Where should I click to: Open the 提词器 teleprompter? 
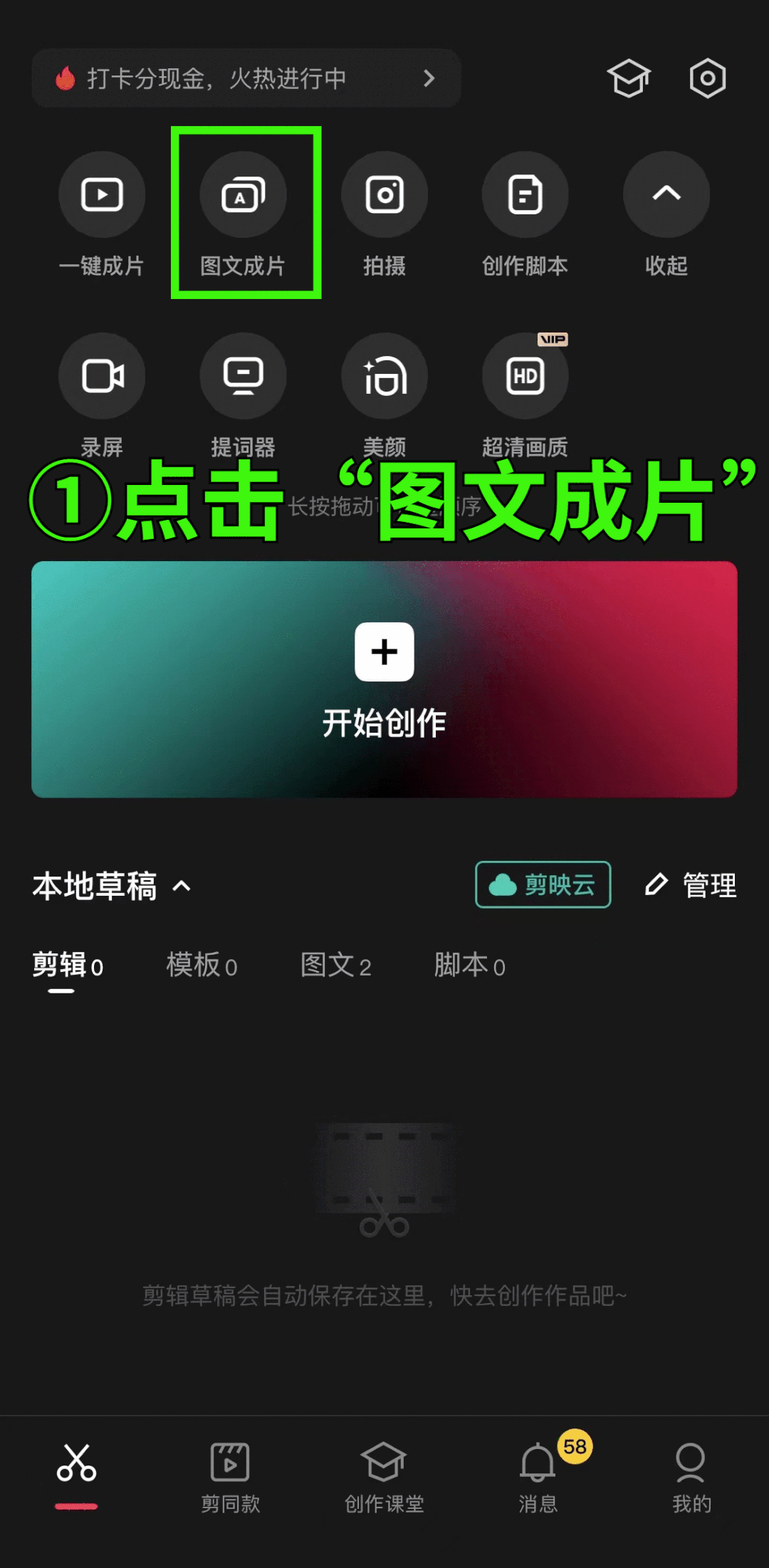244,395
